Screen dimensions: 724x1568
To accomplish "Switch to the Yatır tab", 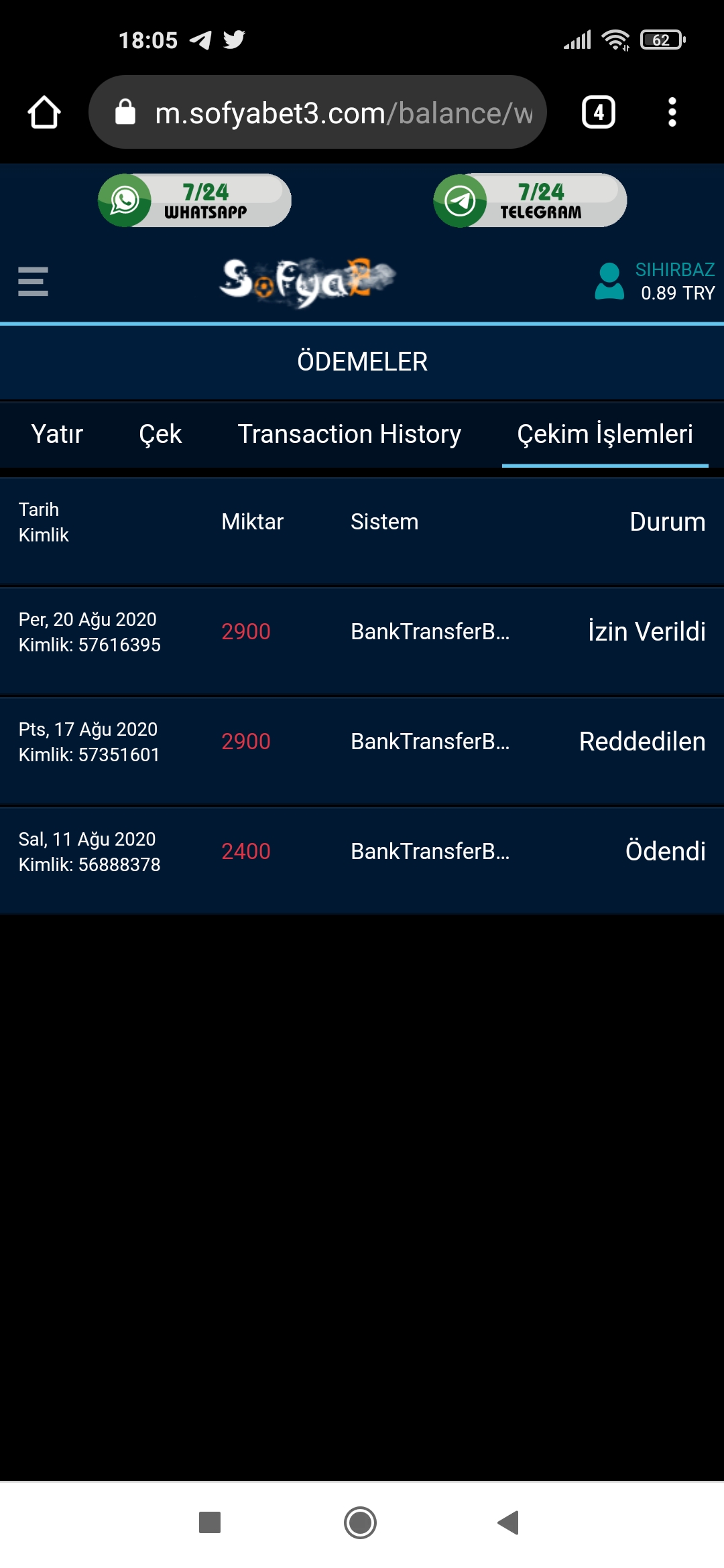I will pos(57,434).
